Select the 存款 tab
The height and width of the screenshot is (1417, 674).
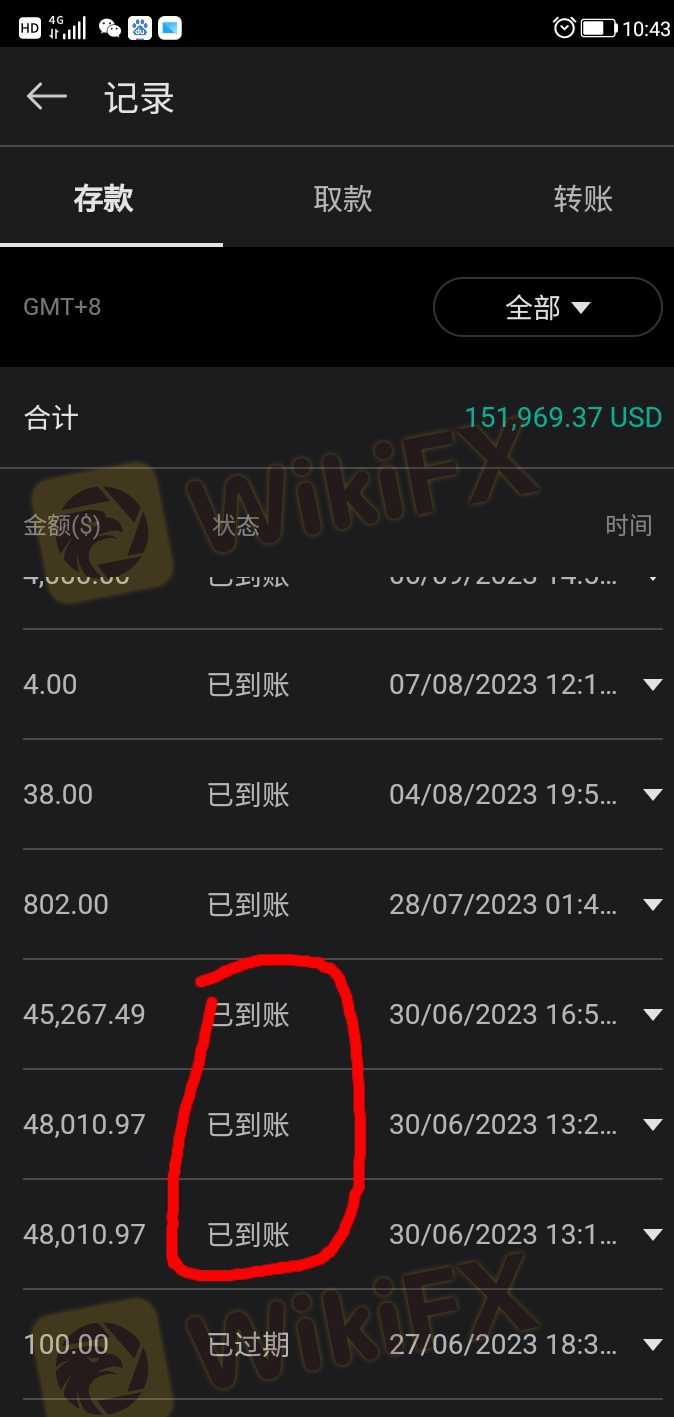click(103, 198)
